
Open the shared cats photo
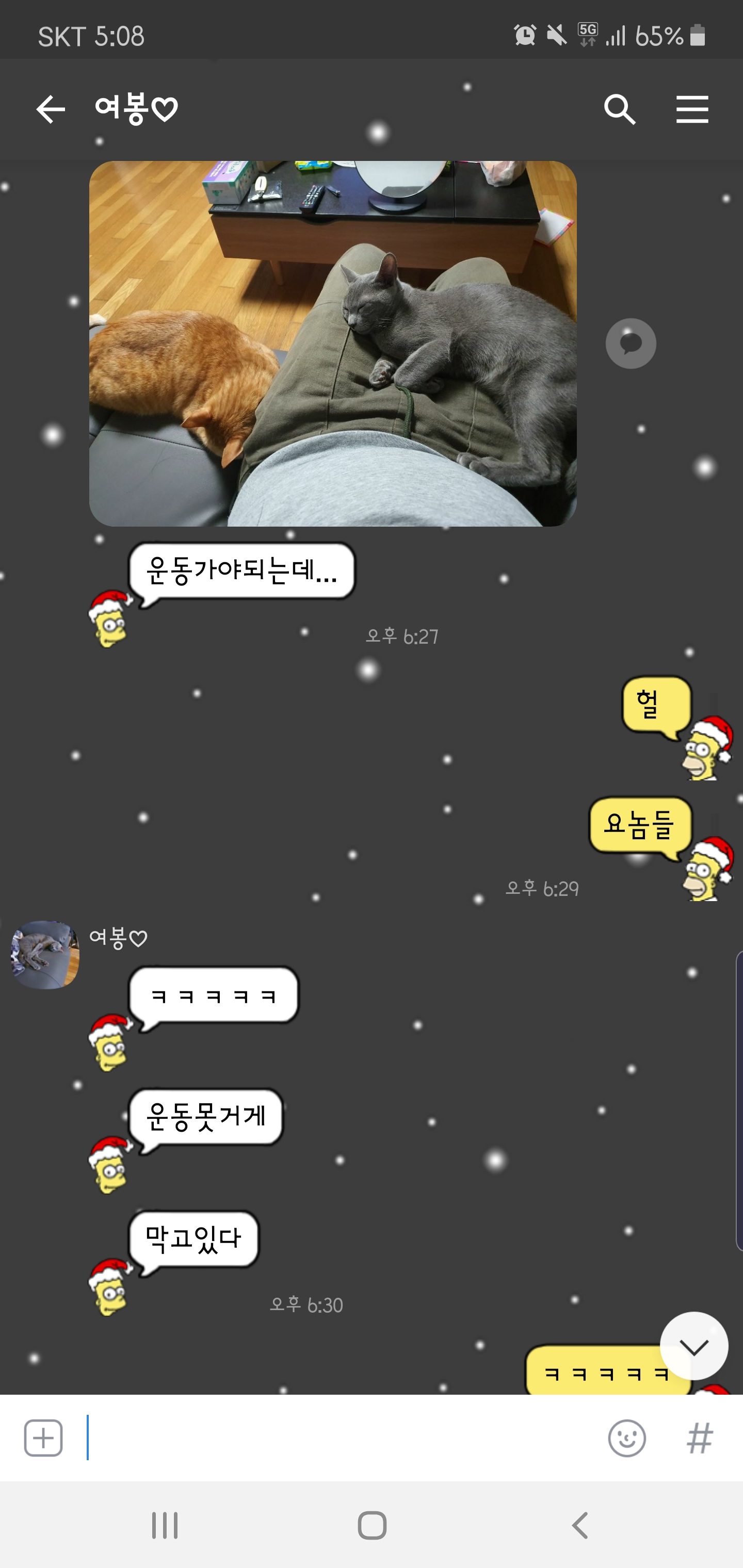[332, 344]
